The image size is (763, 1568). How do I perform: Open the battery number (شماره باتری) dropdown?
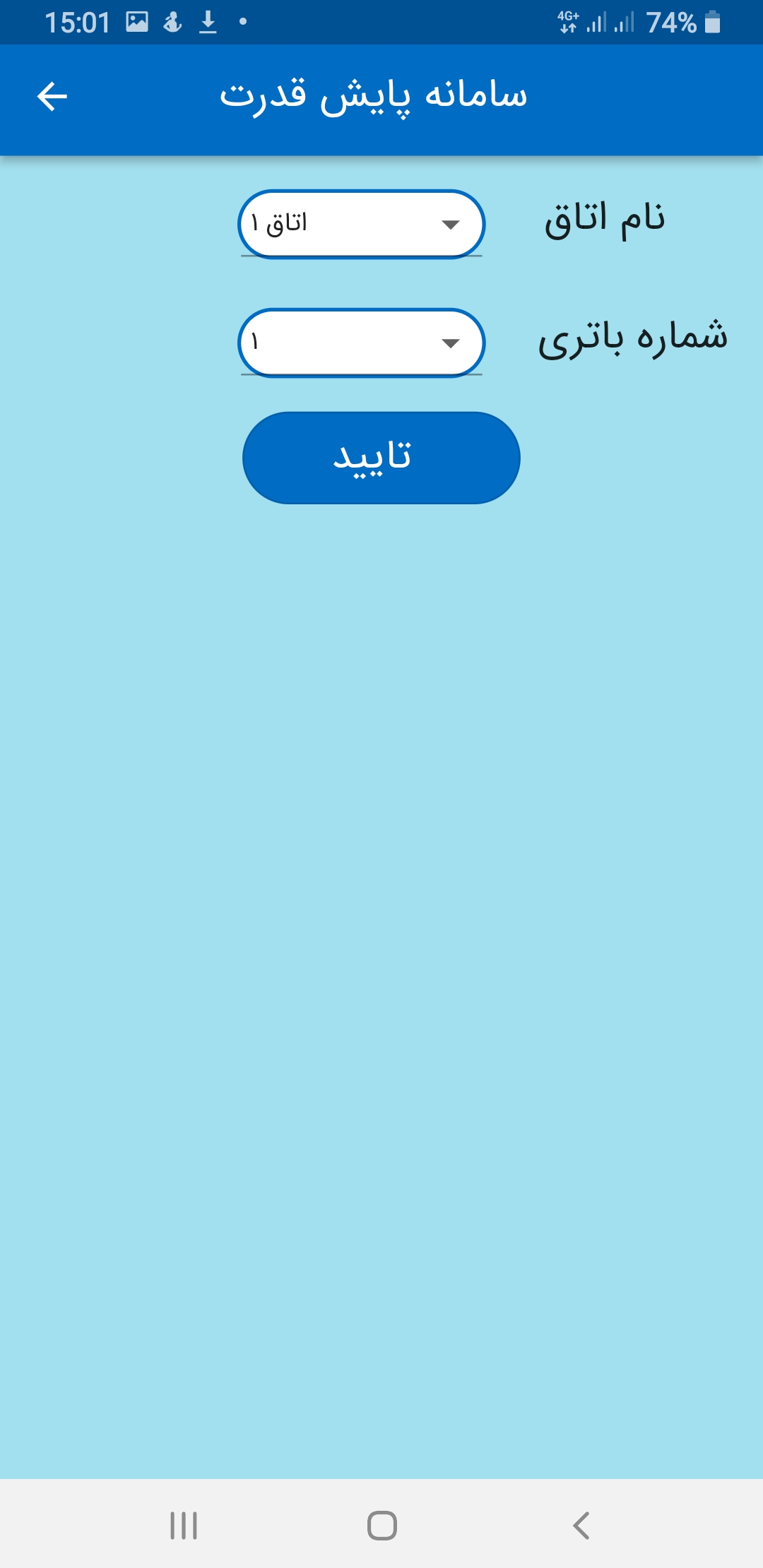point(362,343)
